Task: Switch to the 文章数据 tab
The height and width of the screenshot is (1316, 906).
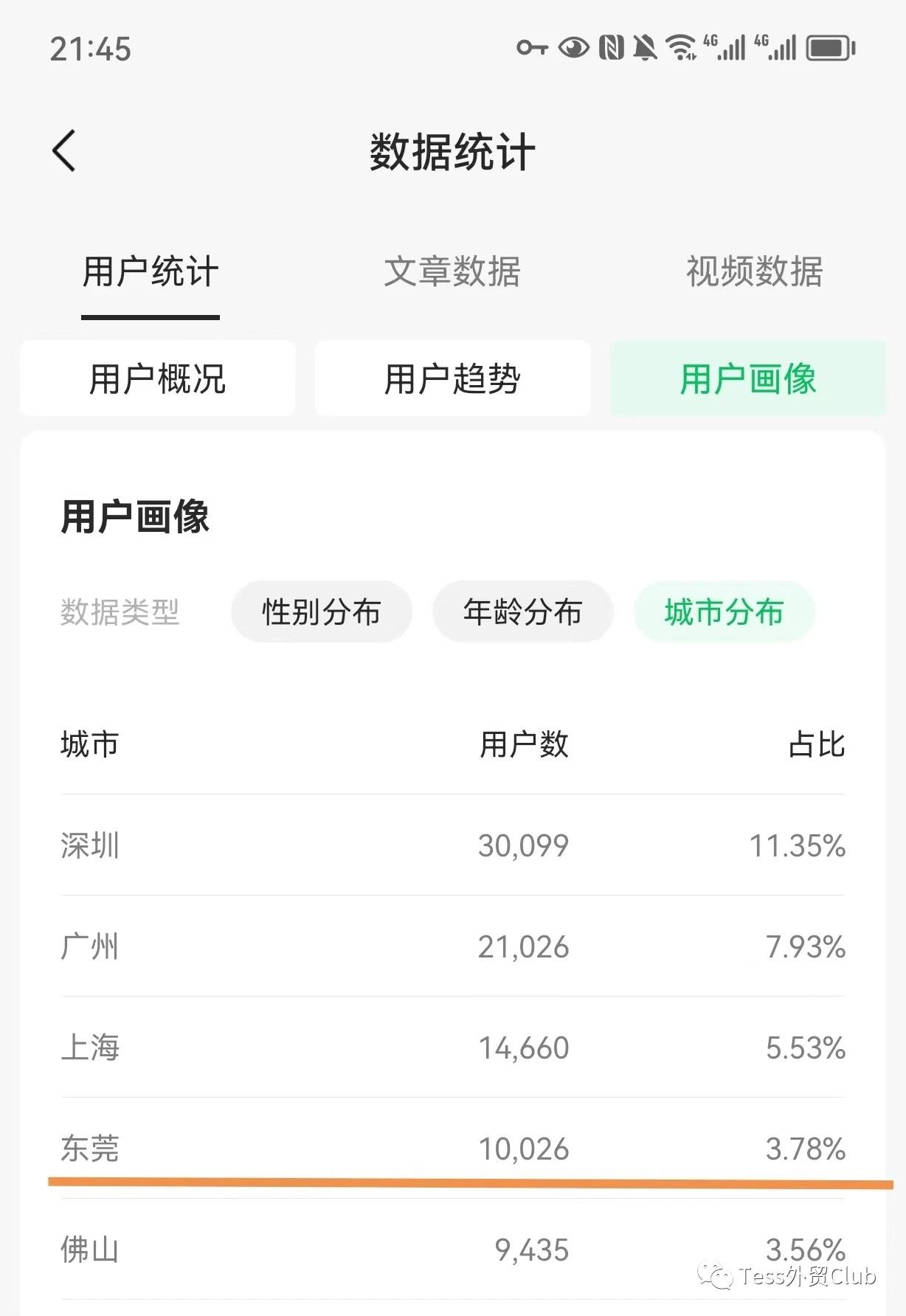Action: pyautogui.click(x=452, y=271)
